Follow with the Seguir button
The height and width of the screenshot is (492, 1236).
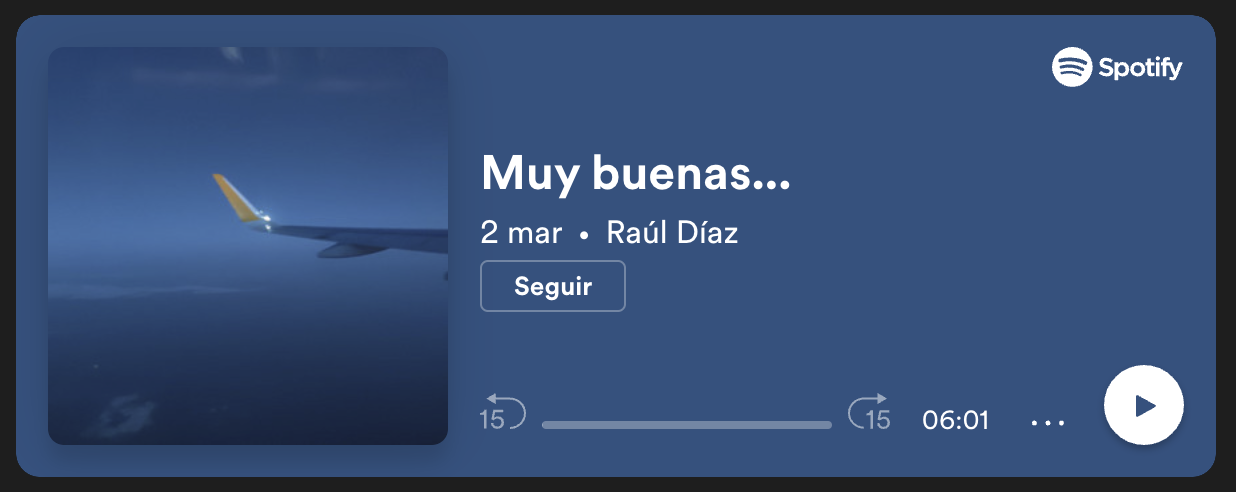pyautogui.click(x=553, y=286)
